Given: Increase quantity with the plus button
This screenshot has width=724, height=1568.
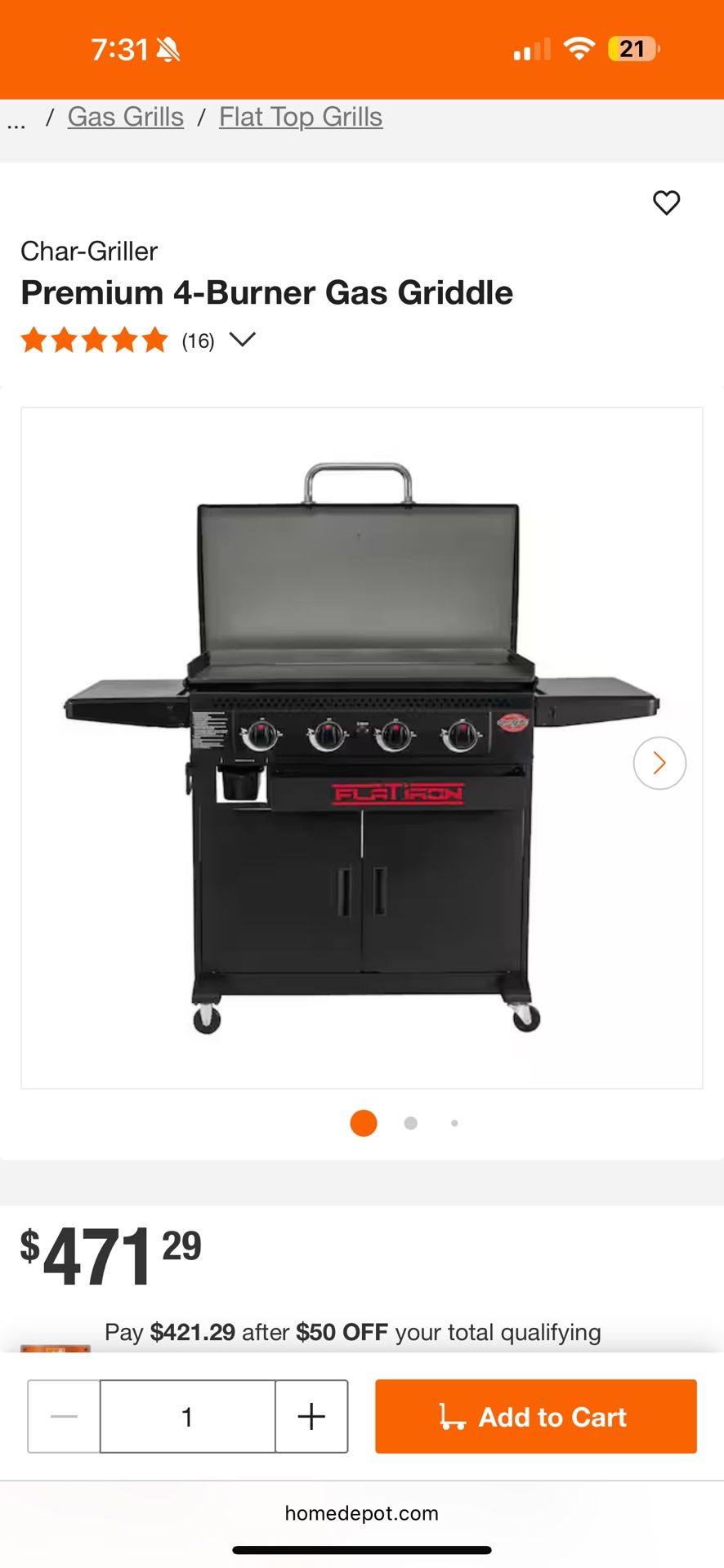Looking at the screenshot, I should (x=311, y=1416).
